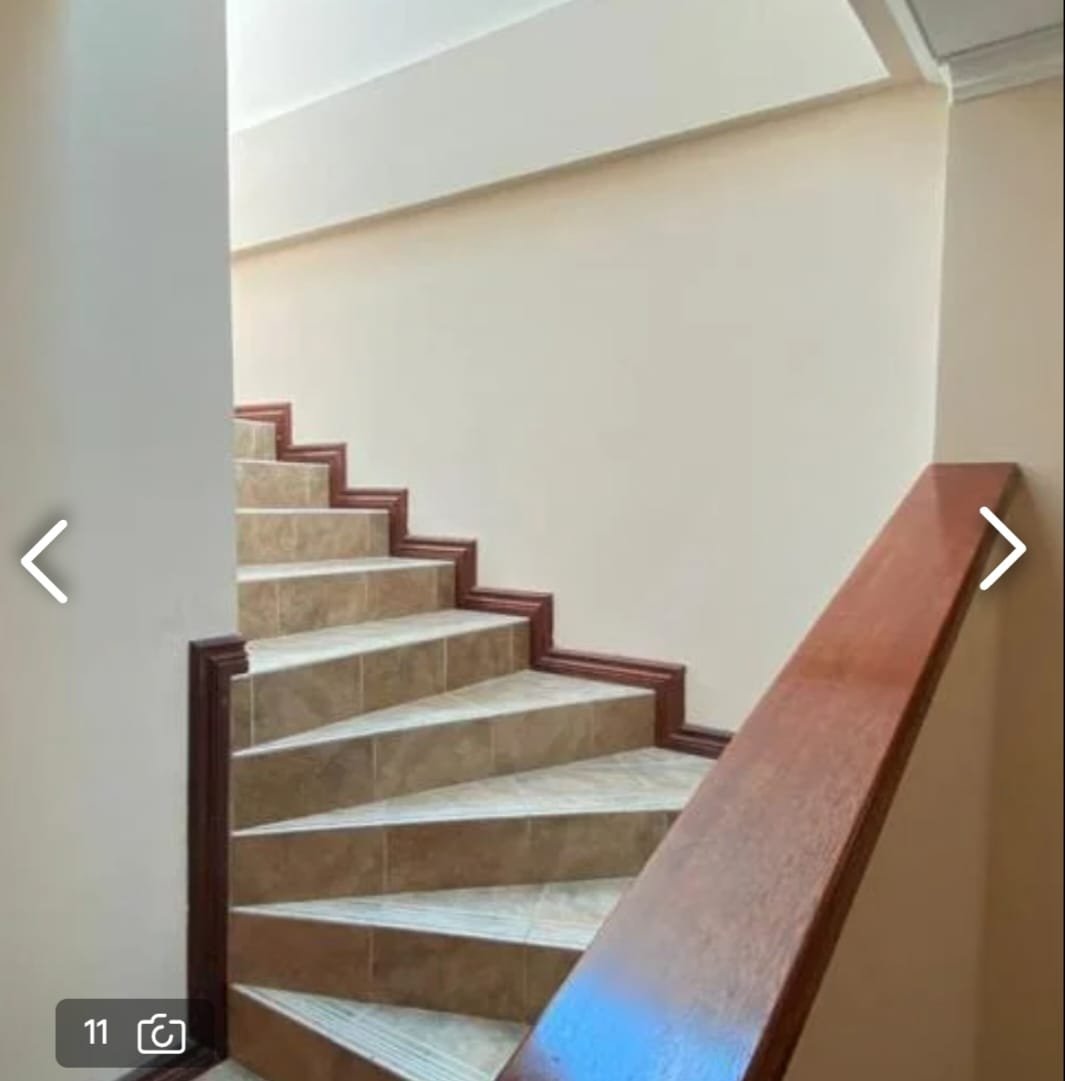The image size is (1065, 1081).
Task: Go to the previous photo
Action: pos(44,561)
